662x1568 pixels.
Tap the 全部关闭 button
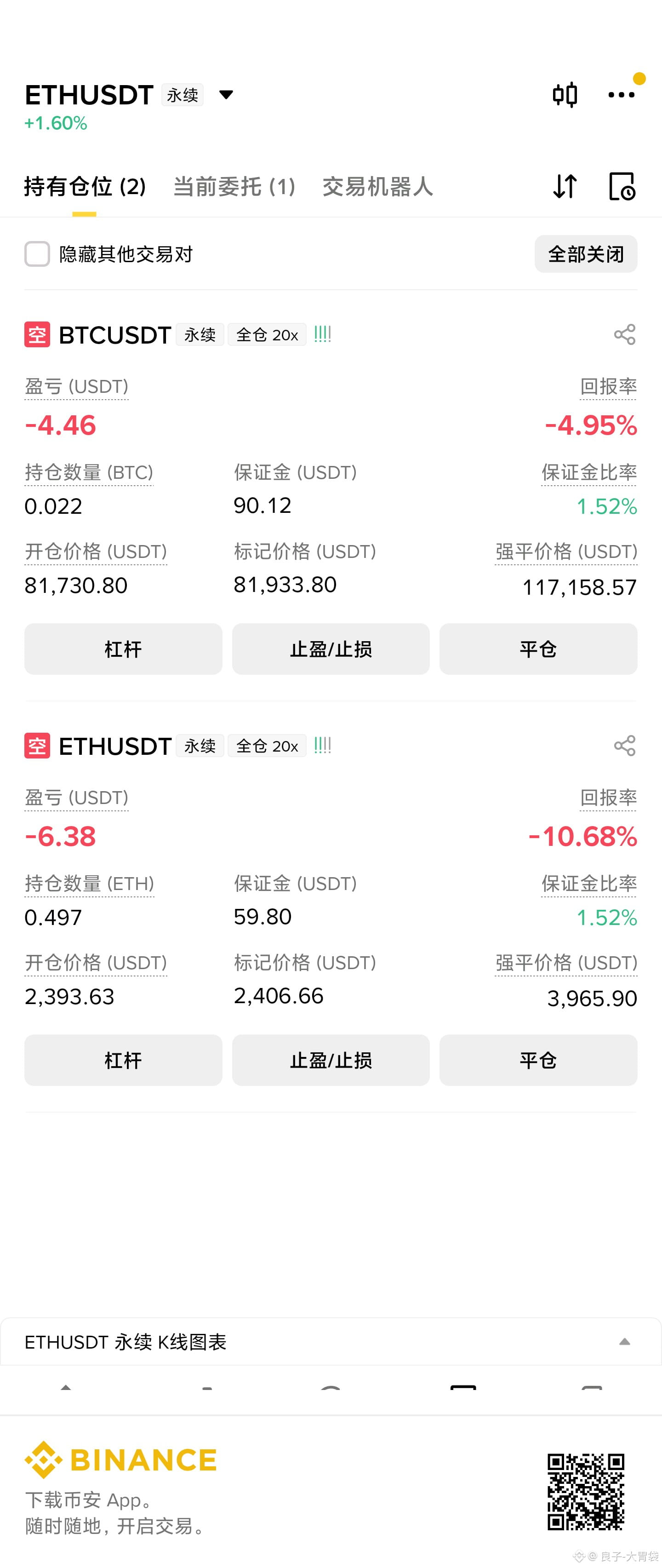[x=586, y=254]
